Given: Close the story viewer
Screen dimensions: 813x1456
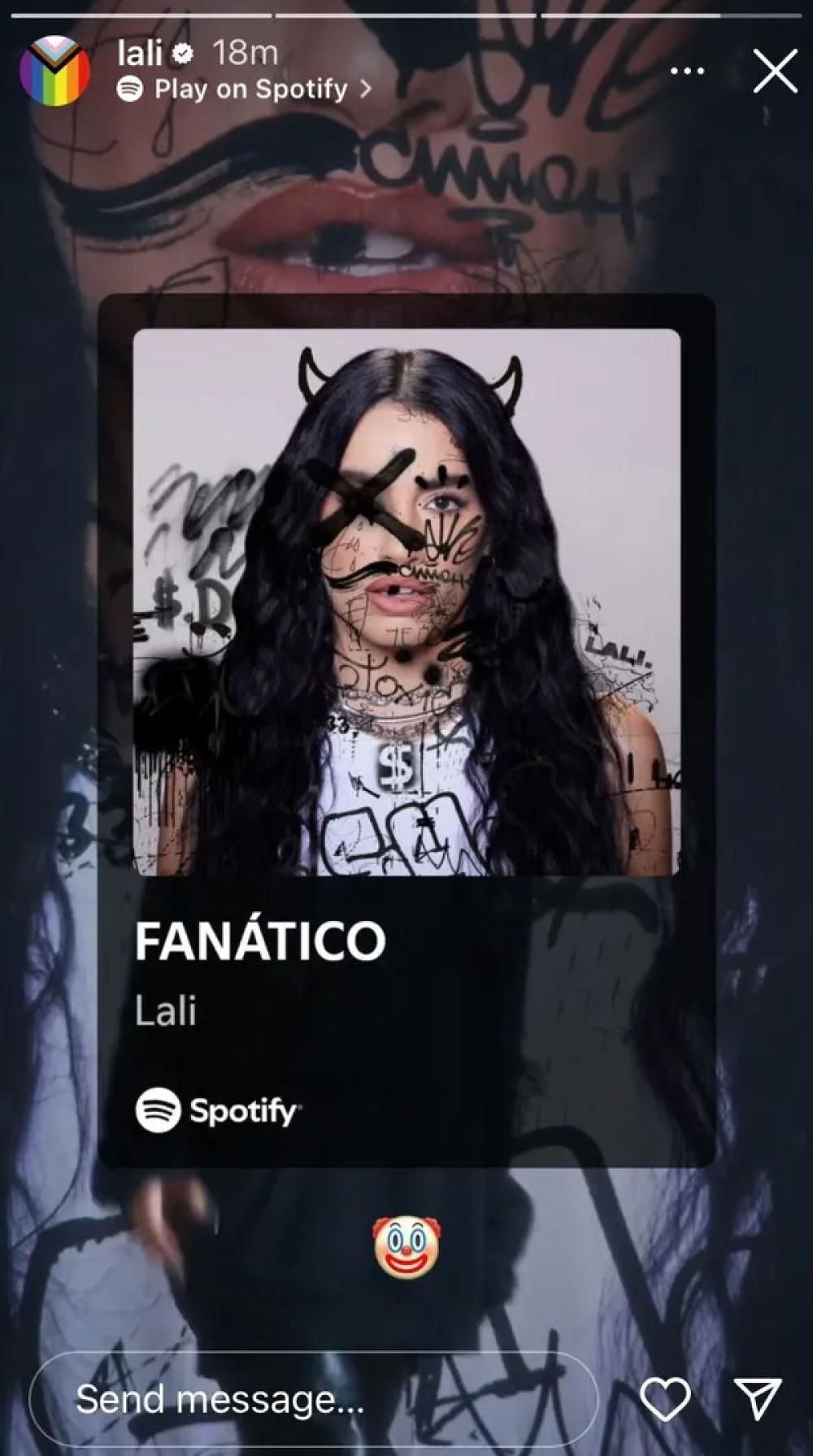Looking at the screenshot, I should [x=775, y=72].
